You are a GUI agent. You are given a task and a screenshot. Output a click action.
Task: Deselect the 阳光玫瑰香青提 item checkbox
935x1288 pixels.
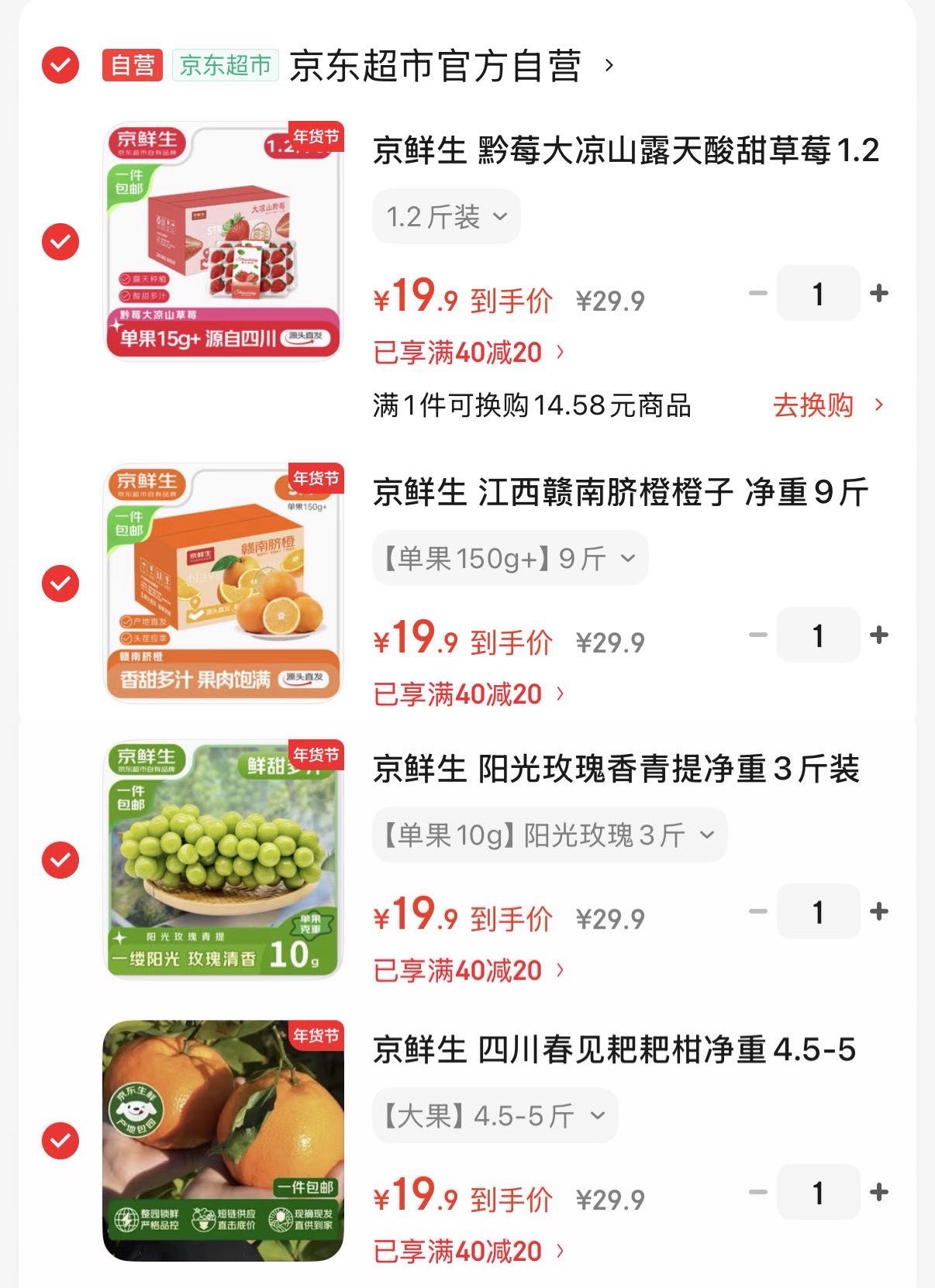point(60,859)
